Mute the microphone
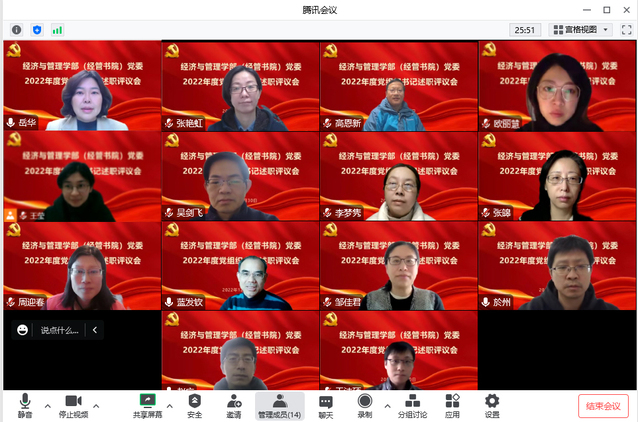Screen dimensions: 638x422 [24, 404]
